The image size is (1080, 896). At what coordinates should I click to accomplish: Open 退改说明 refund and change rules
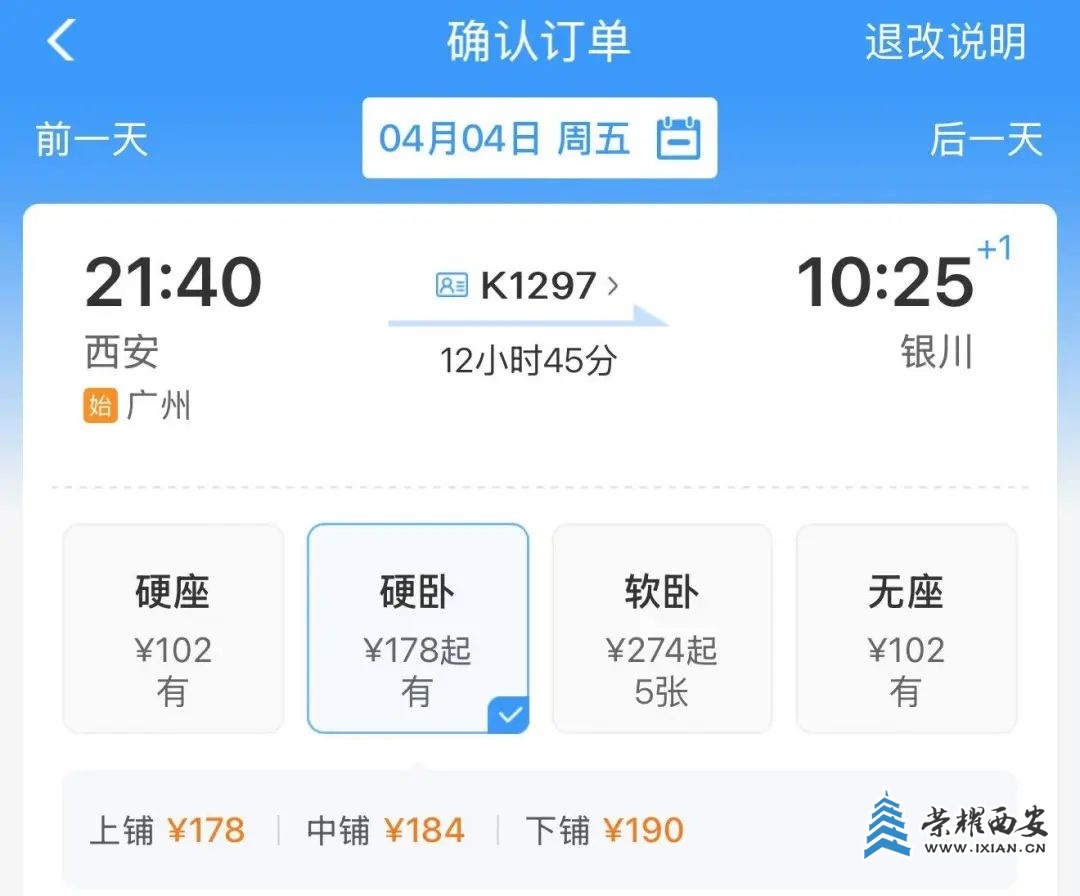[x=945, y=42]
